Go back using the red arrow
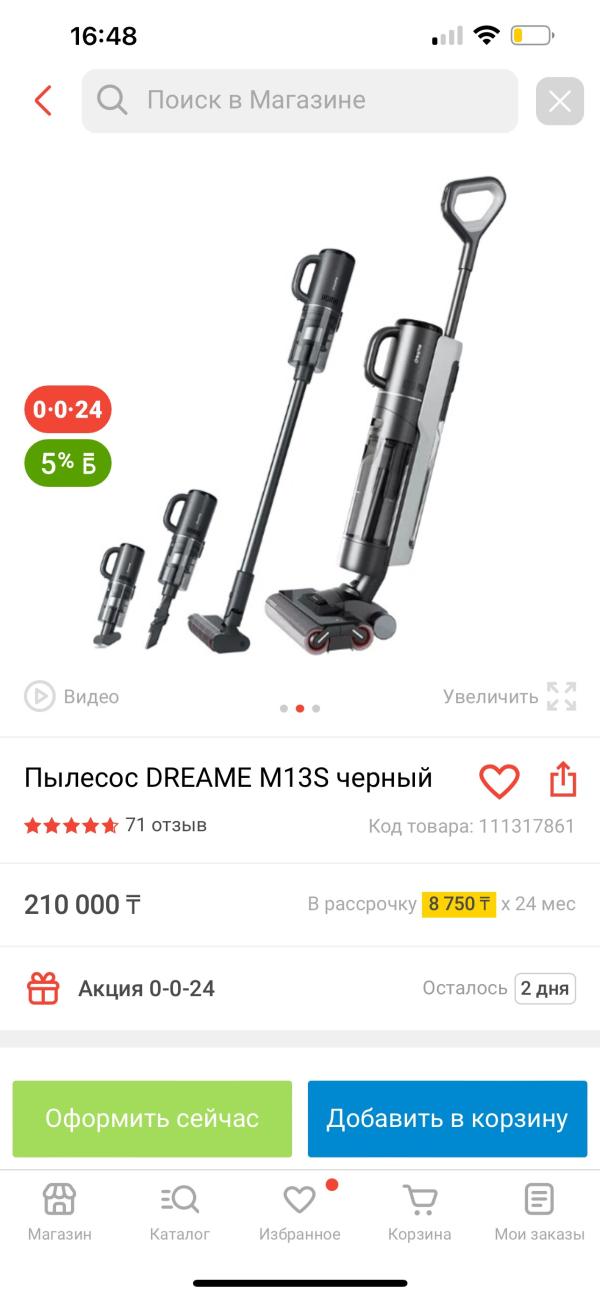Viewport: 600px width, 1297px height. coord(43,101)
